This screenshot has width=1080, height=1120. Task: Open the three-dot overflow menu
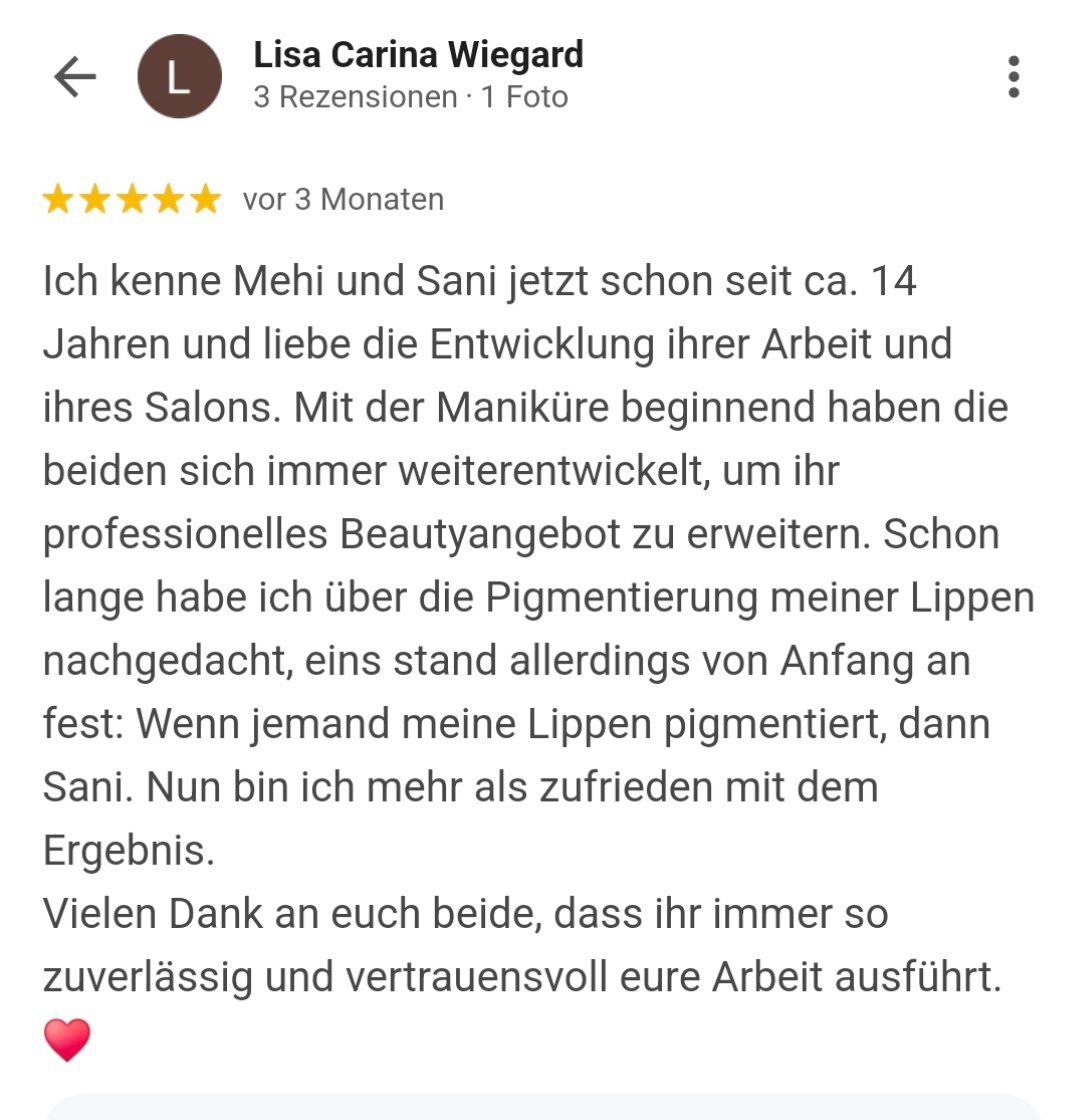pyautogui.click(x=1013, y=77)
